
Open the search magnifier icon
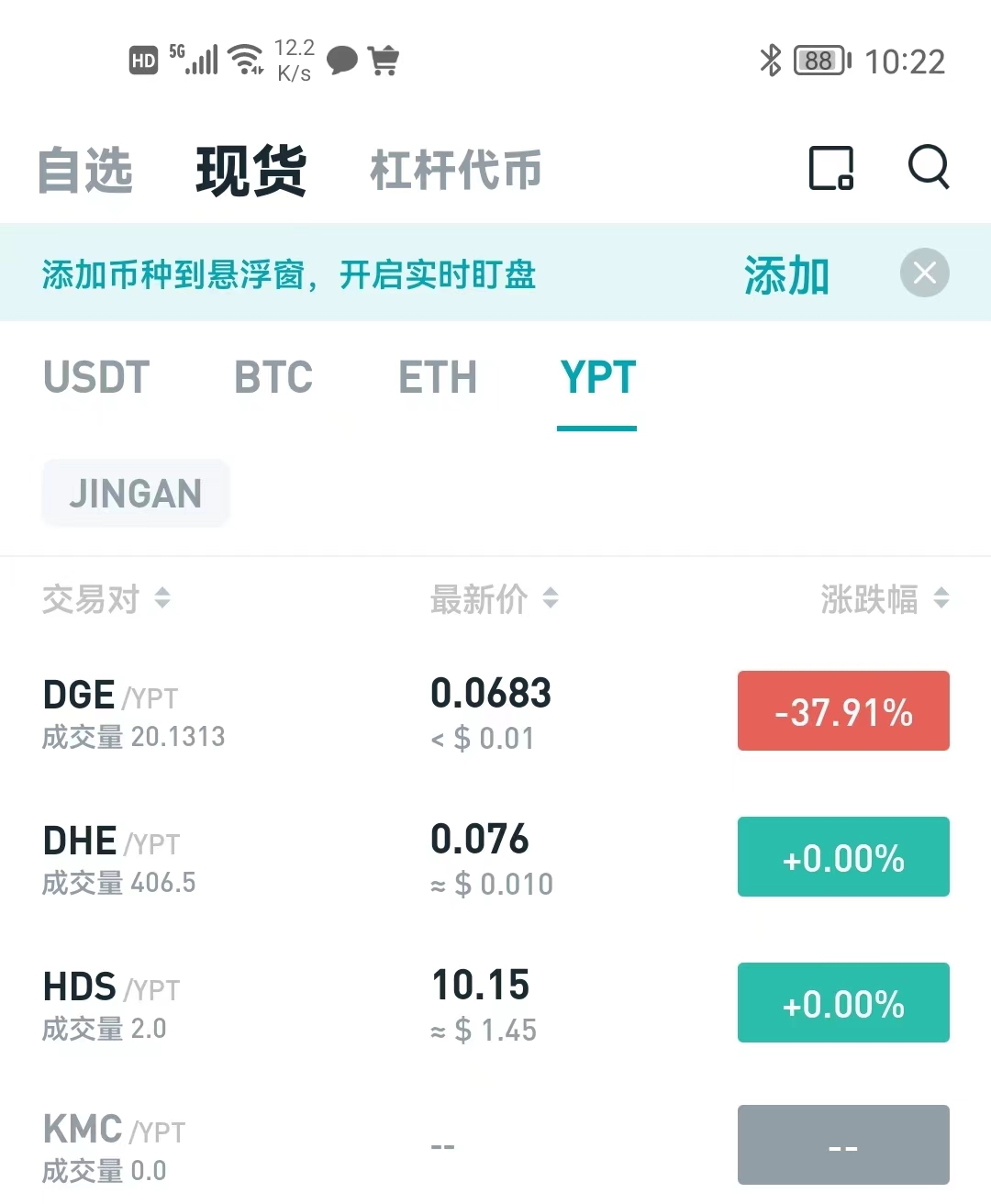[928, 167]
